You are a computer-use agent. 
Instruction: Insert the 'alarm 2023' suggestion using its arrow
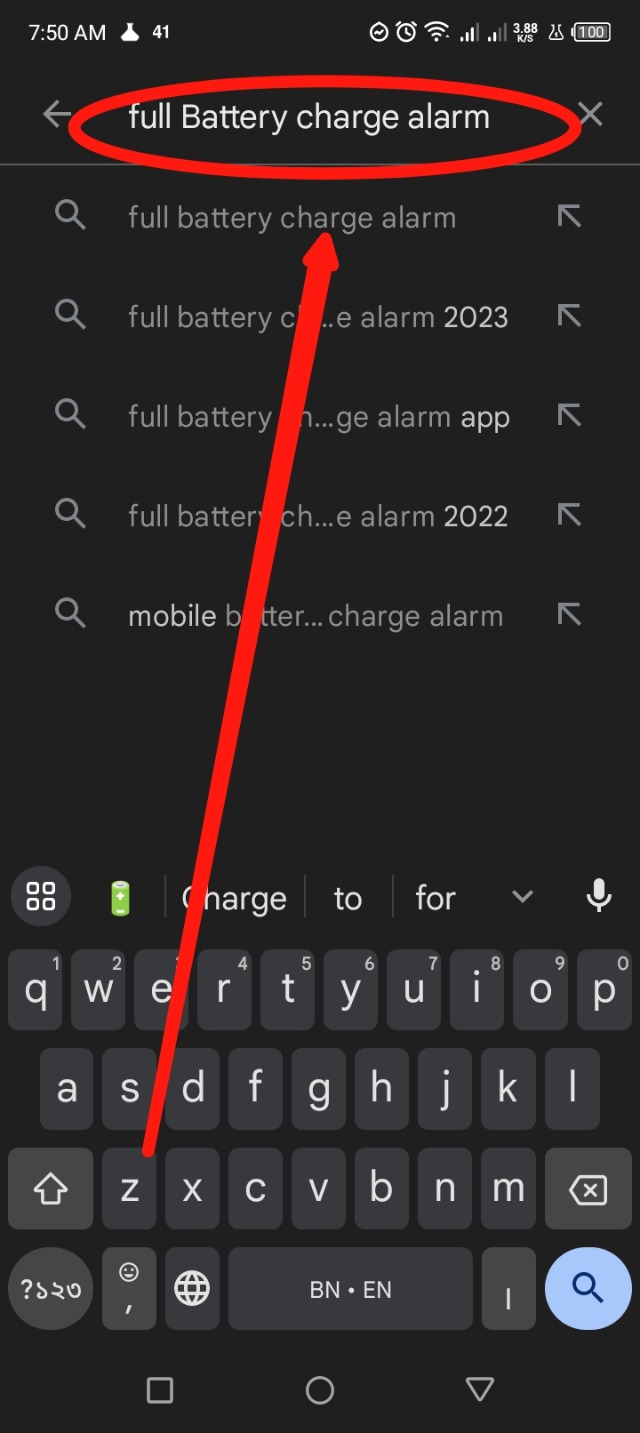coord(569,316)
